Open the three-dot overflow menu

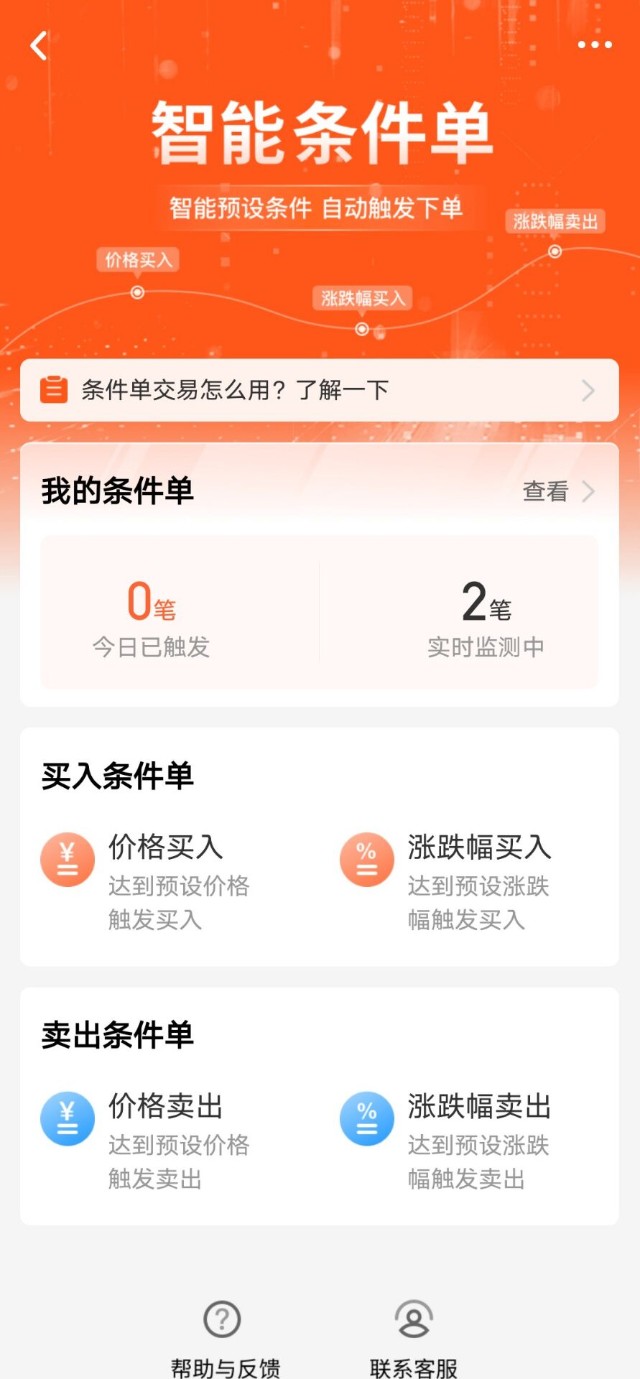[x=594, y=45]
